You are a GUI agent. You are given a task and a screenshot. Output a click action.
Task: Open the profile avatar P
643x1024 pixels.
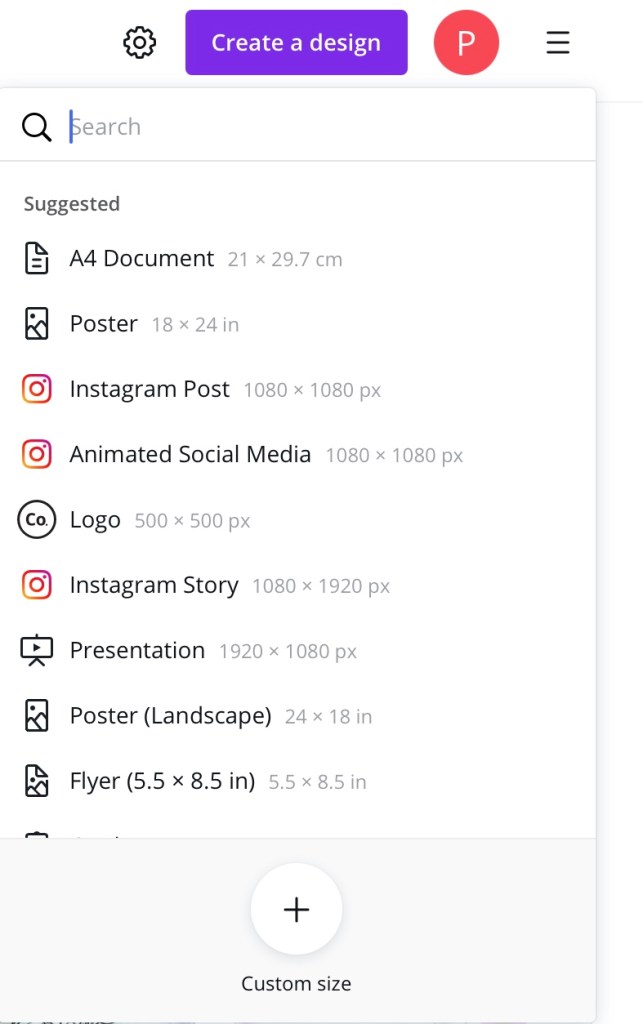click(466, 43)
